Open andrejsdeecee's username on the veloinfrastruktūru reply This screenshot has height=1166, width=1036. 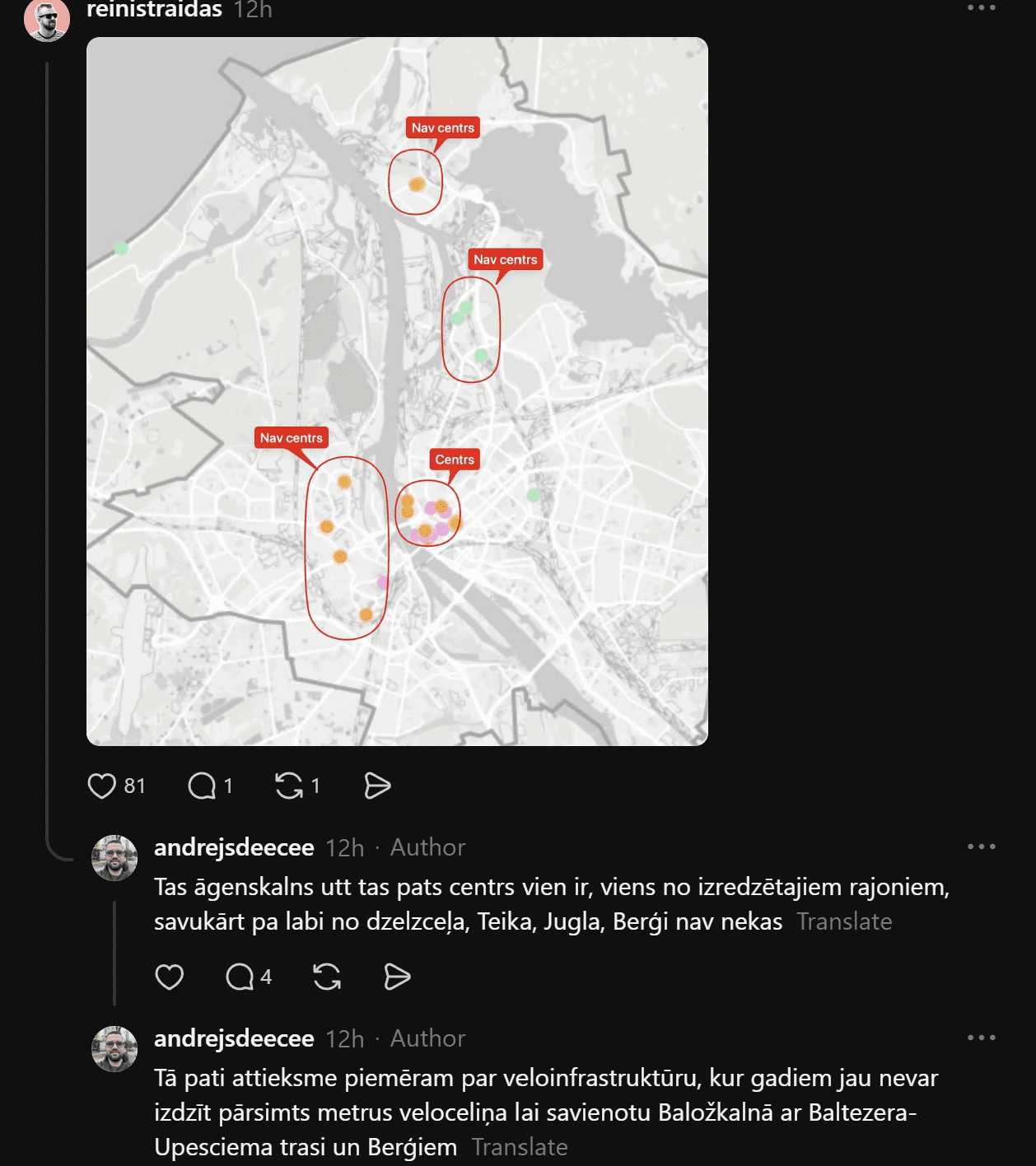(234, 1038)
